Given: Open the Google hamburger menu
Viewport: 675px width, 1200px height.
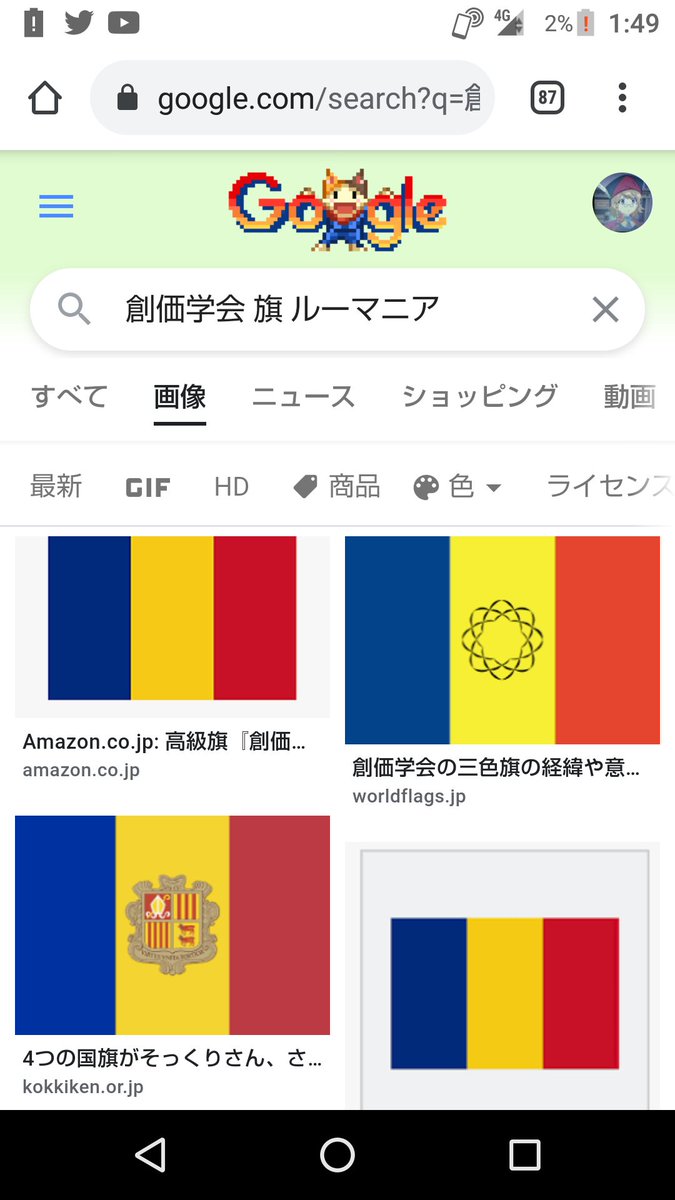Looking at the screenshot, I should (56, 207).
